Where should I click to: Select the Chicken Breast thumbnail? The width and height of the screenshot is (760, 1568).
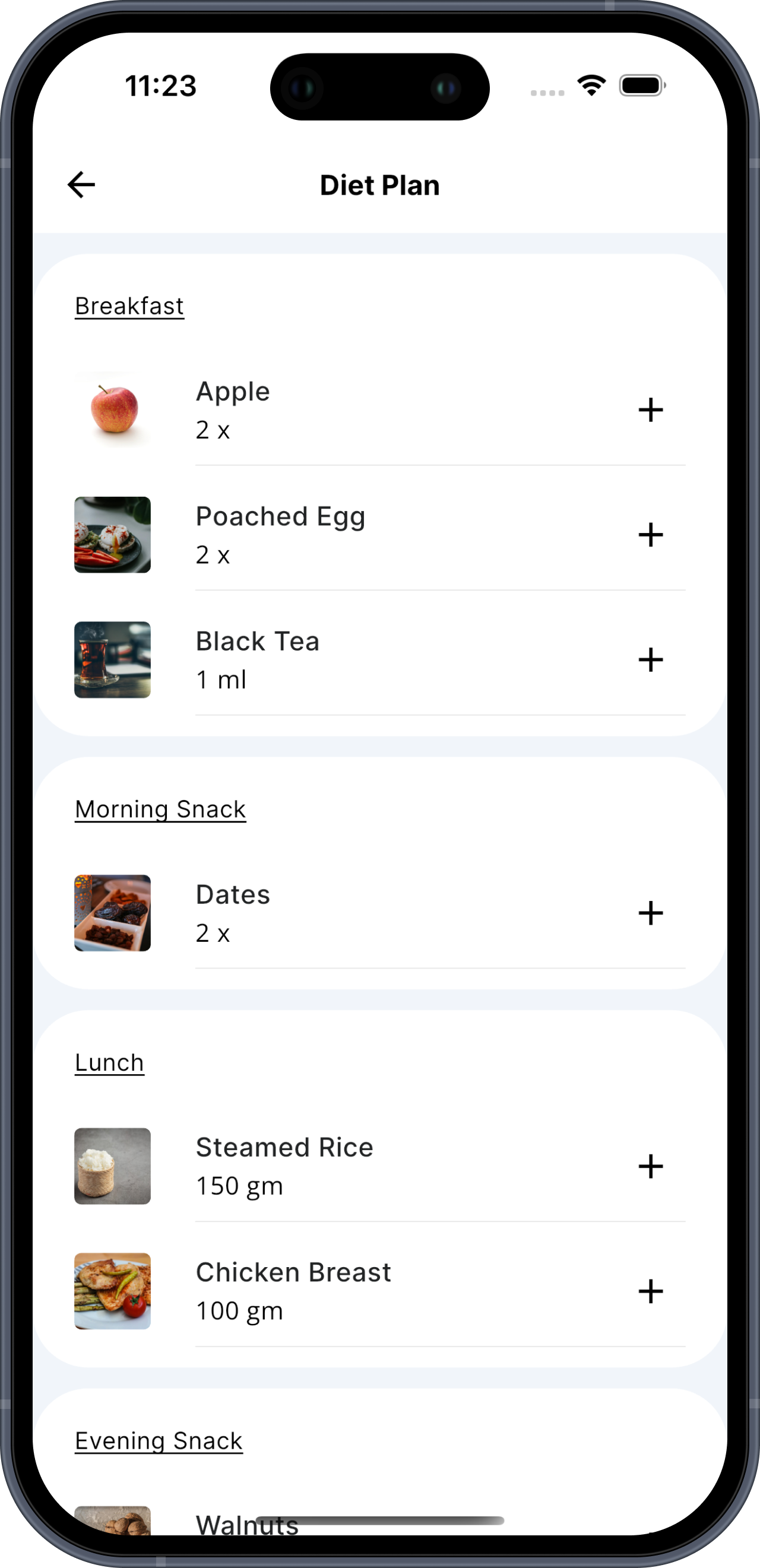point(112,1291)
